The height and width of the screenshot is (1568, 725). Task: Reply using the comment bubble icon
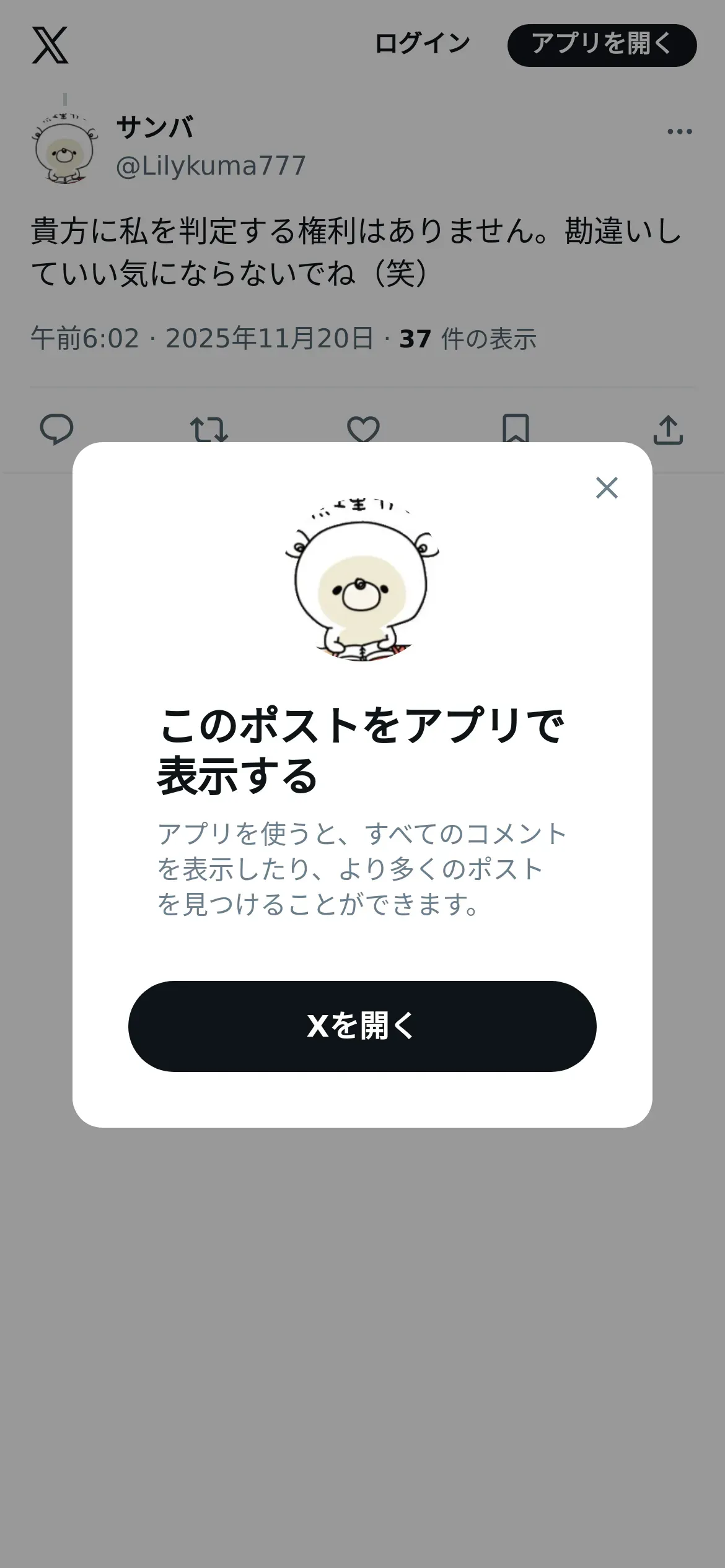(x=56, y=429)
